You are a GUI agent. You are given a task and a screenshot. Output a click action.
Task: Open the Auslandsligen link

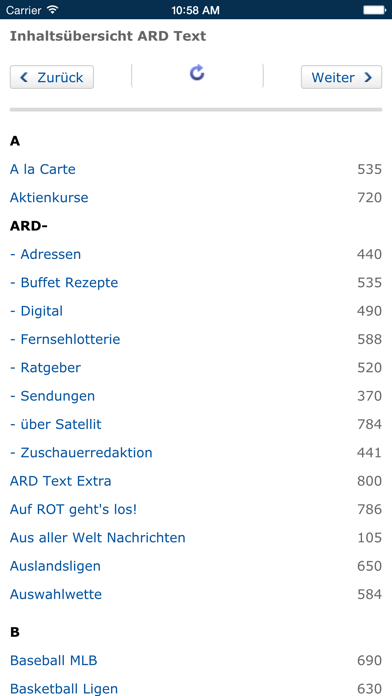(x=55, y=566)
